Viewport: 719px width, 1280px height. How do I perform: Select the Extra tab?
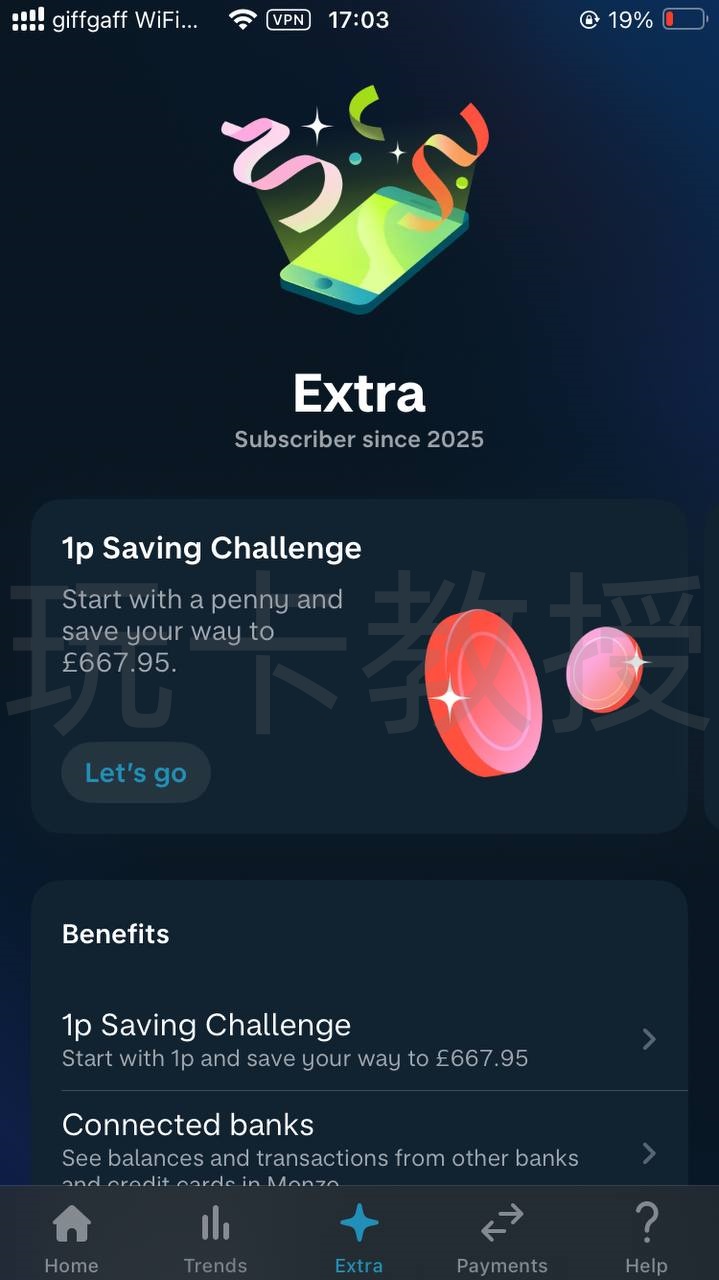[x=359, y=1238]
